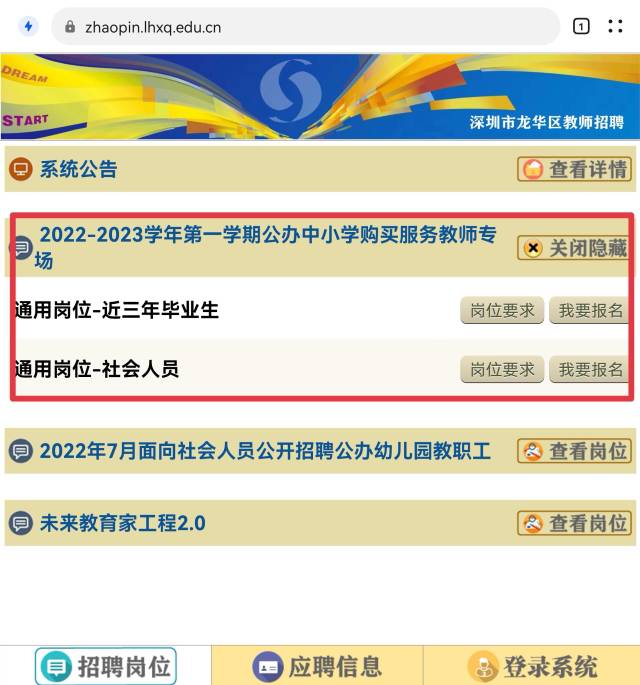Tap 我要报名 for 社会人员
Image resolution: width=640 pixels, height=685 pixels.
click(590, 369)
